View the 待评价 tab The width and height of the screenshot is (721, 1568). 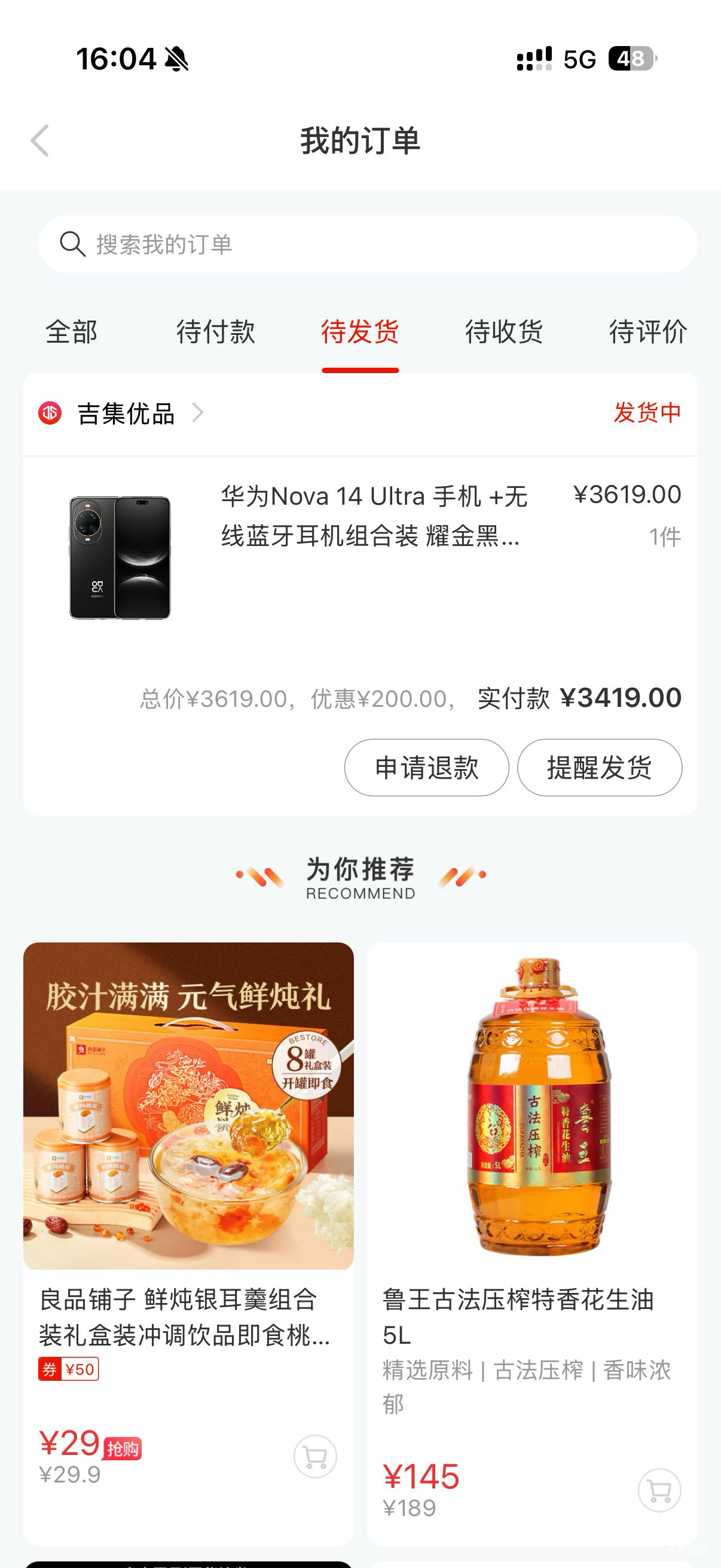647,332
